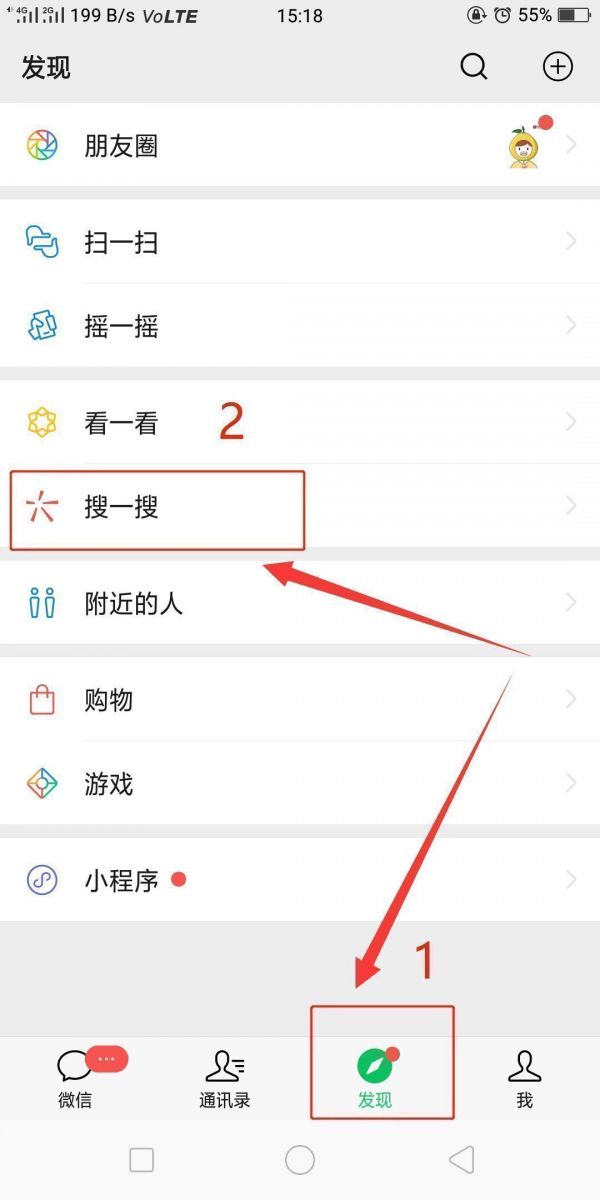Select the 摇一摇 row
The image size is (600, 1200).
coord(300,326)
